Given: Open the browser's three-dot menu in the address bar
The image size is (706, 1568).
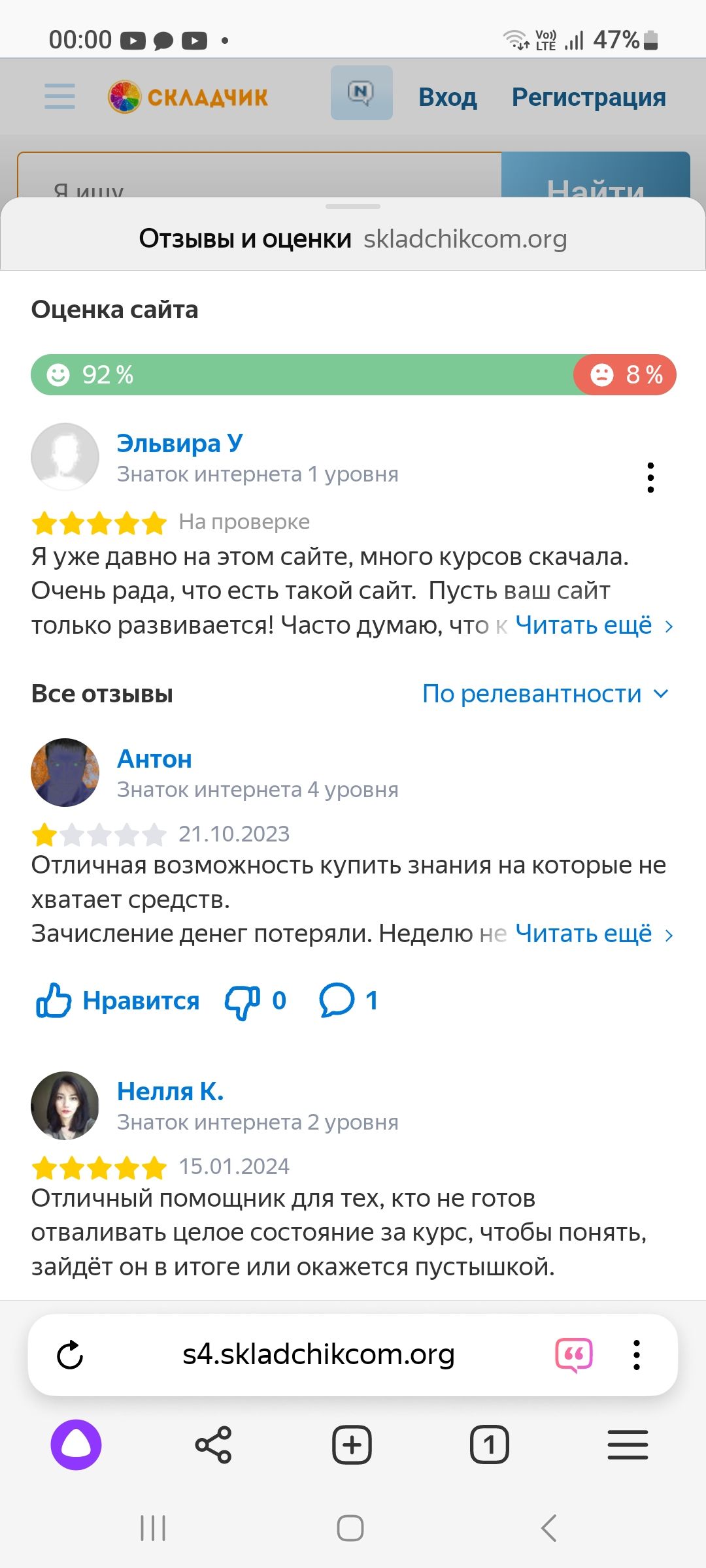Looking at the screenshot, I should 636,1355.
